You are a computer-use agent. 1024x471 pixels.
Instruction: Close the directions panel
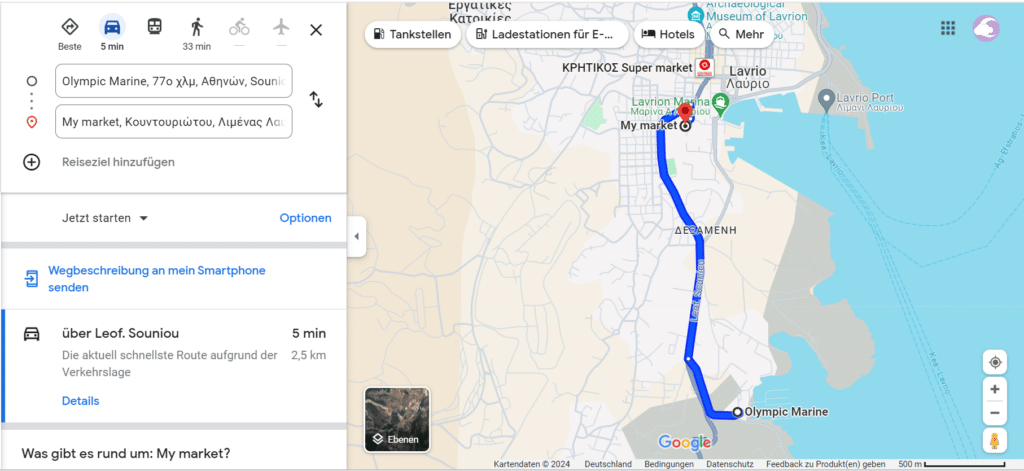[x=316, y=30]
